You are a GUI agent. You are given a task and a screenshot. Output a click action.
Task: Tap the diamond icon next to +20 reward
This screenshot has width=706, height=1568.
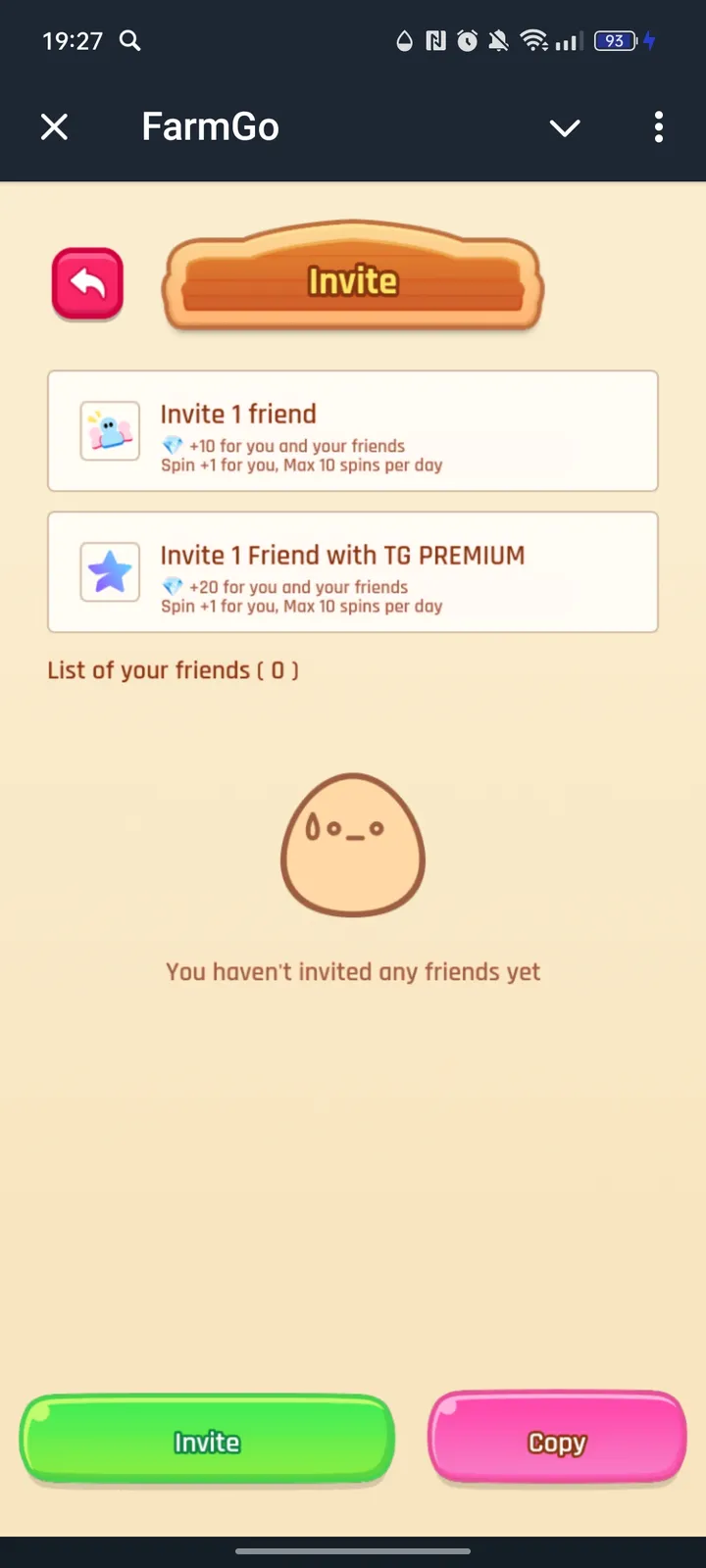tap(174, 586)
